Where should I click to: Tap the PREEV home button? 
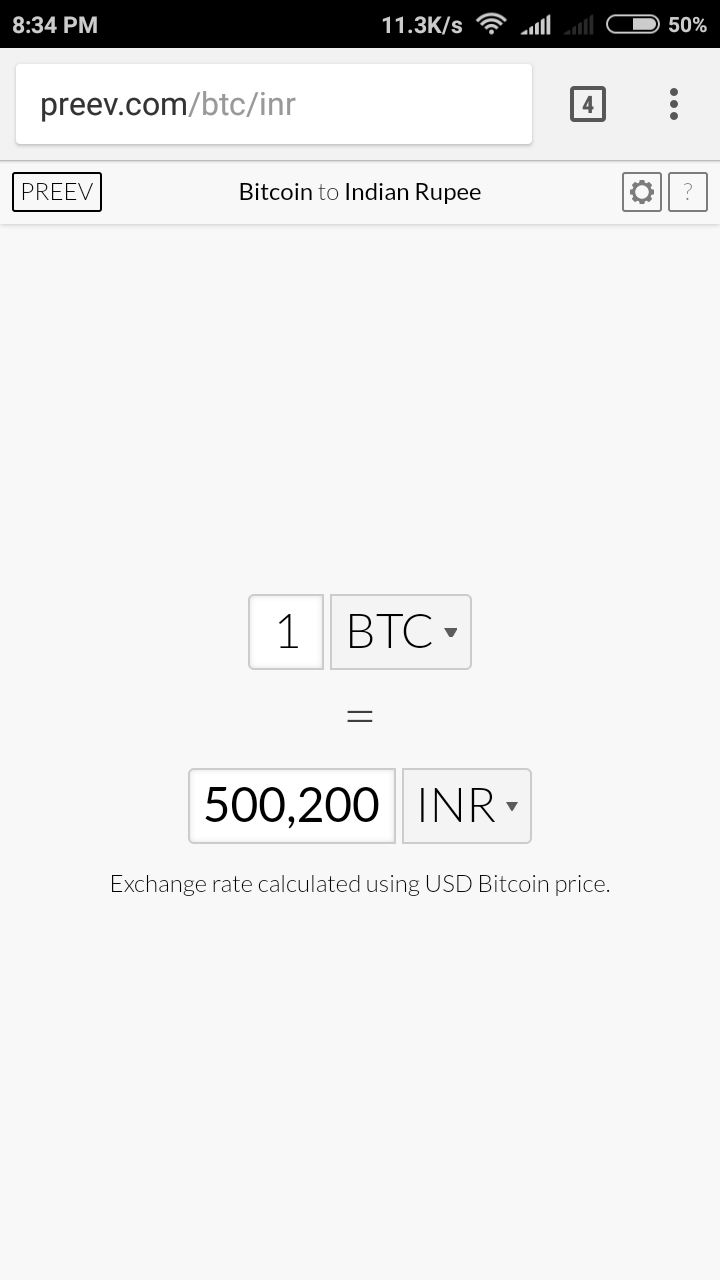[x=57, y=192]
